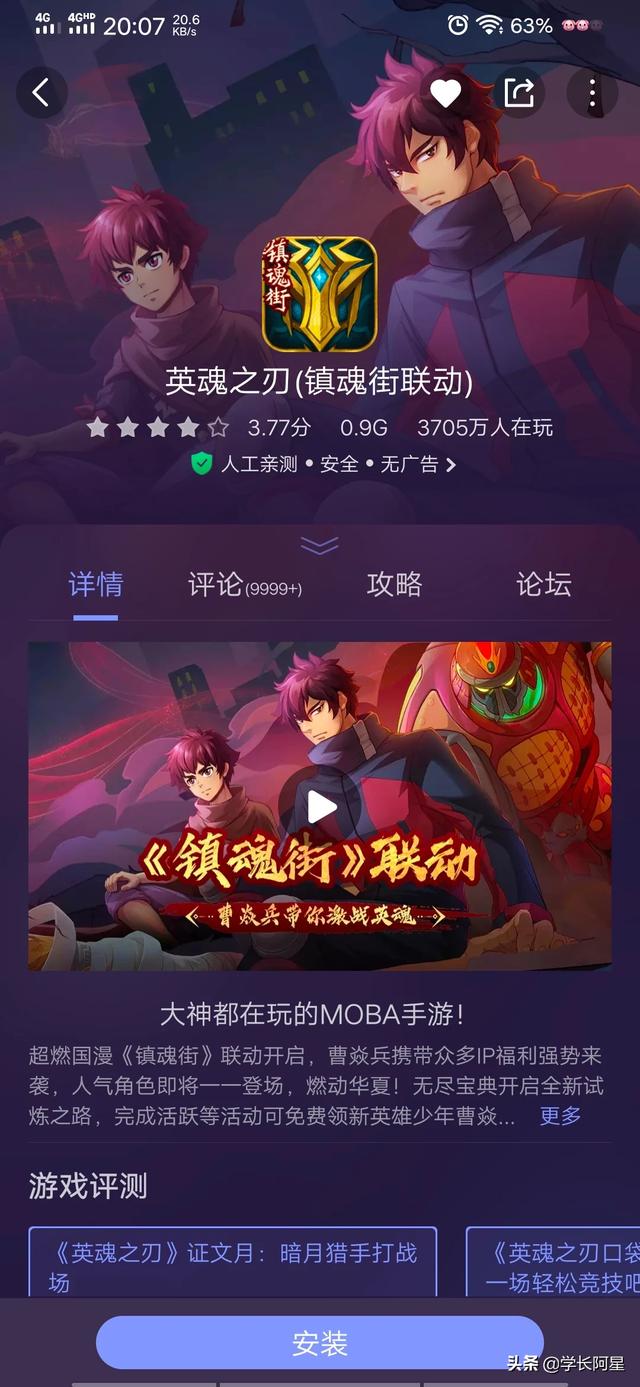Open the 论坛 tab

tap(543, 584)
